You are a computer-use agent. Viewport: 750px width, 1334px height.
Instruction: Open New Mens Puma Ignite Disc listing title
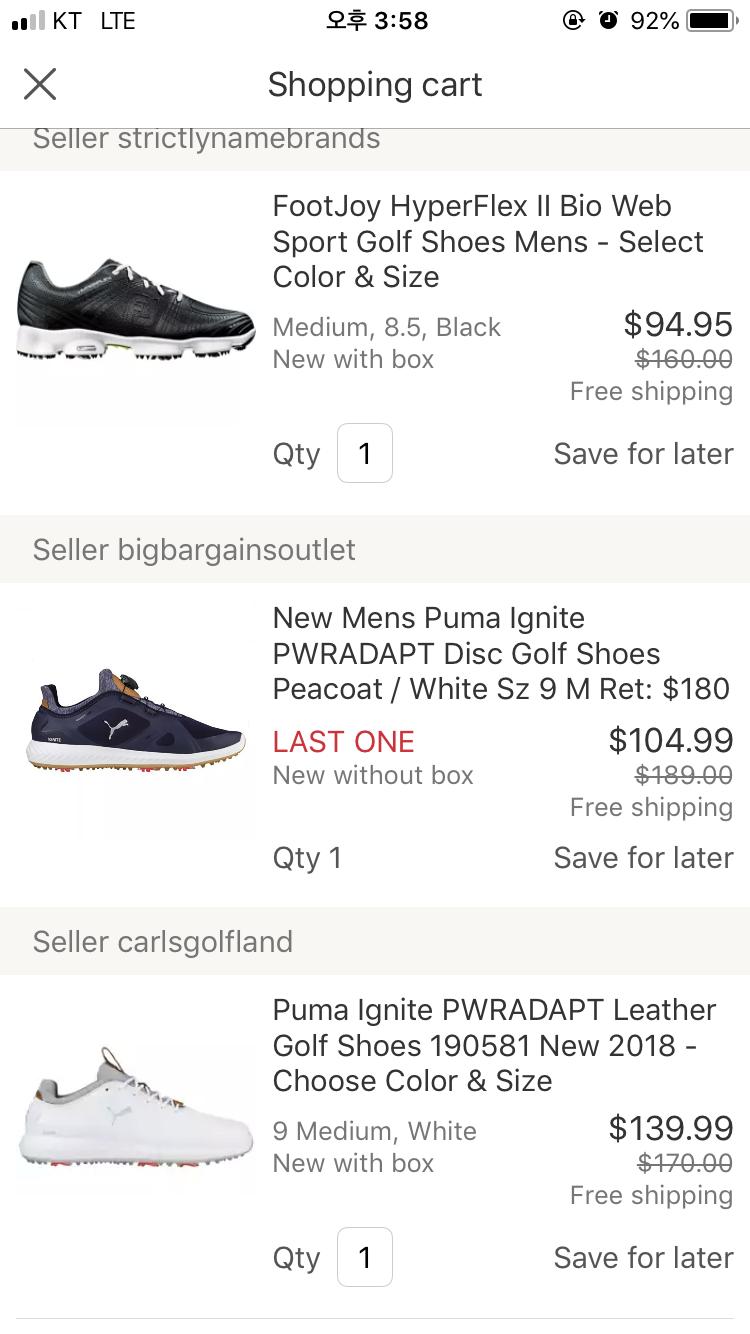point(500,653)
